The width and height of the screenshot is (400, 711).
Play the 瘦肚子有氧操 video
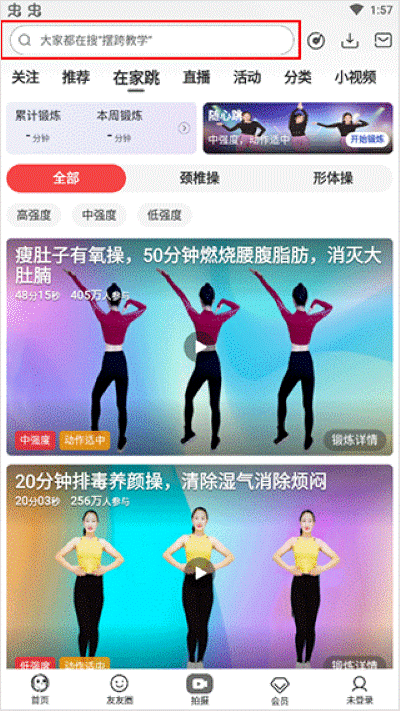200,347
